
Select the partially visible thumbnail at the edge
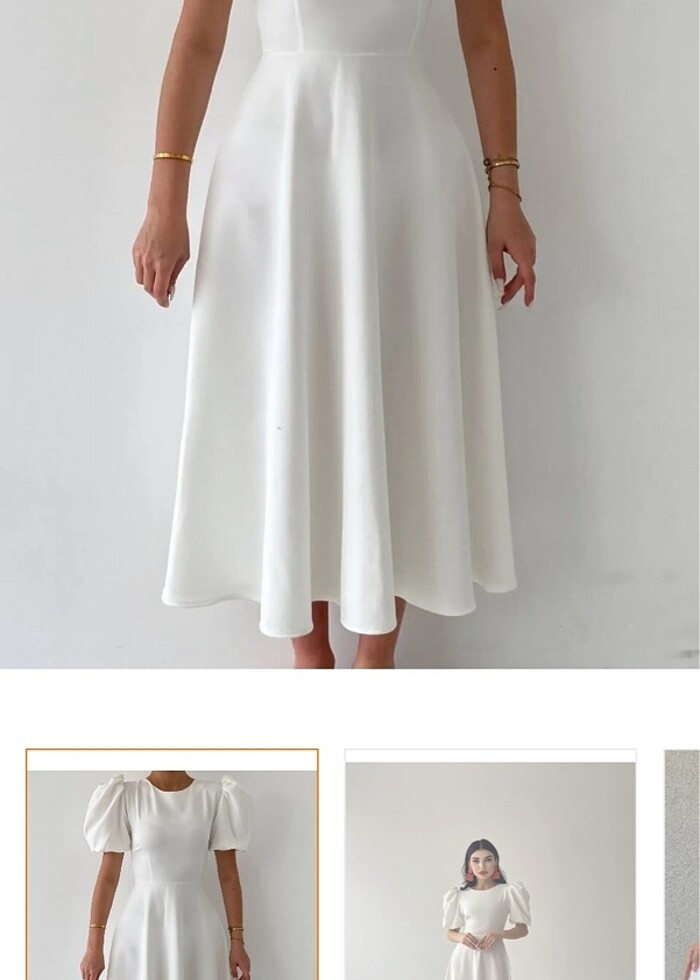click(x=683, y=866)
